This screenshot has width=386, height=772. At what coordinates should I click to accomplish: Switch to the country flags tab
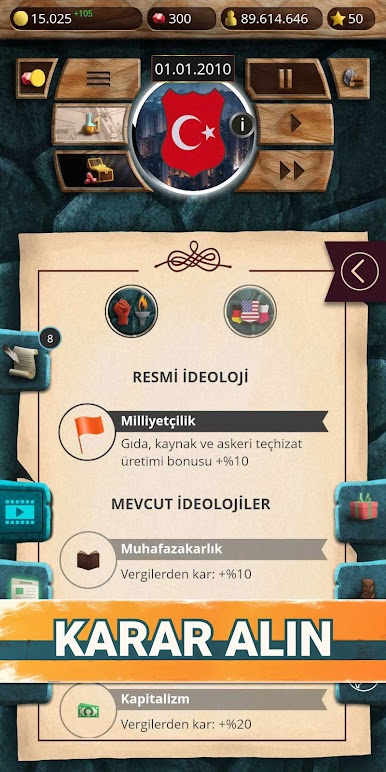(250, 311)
